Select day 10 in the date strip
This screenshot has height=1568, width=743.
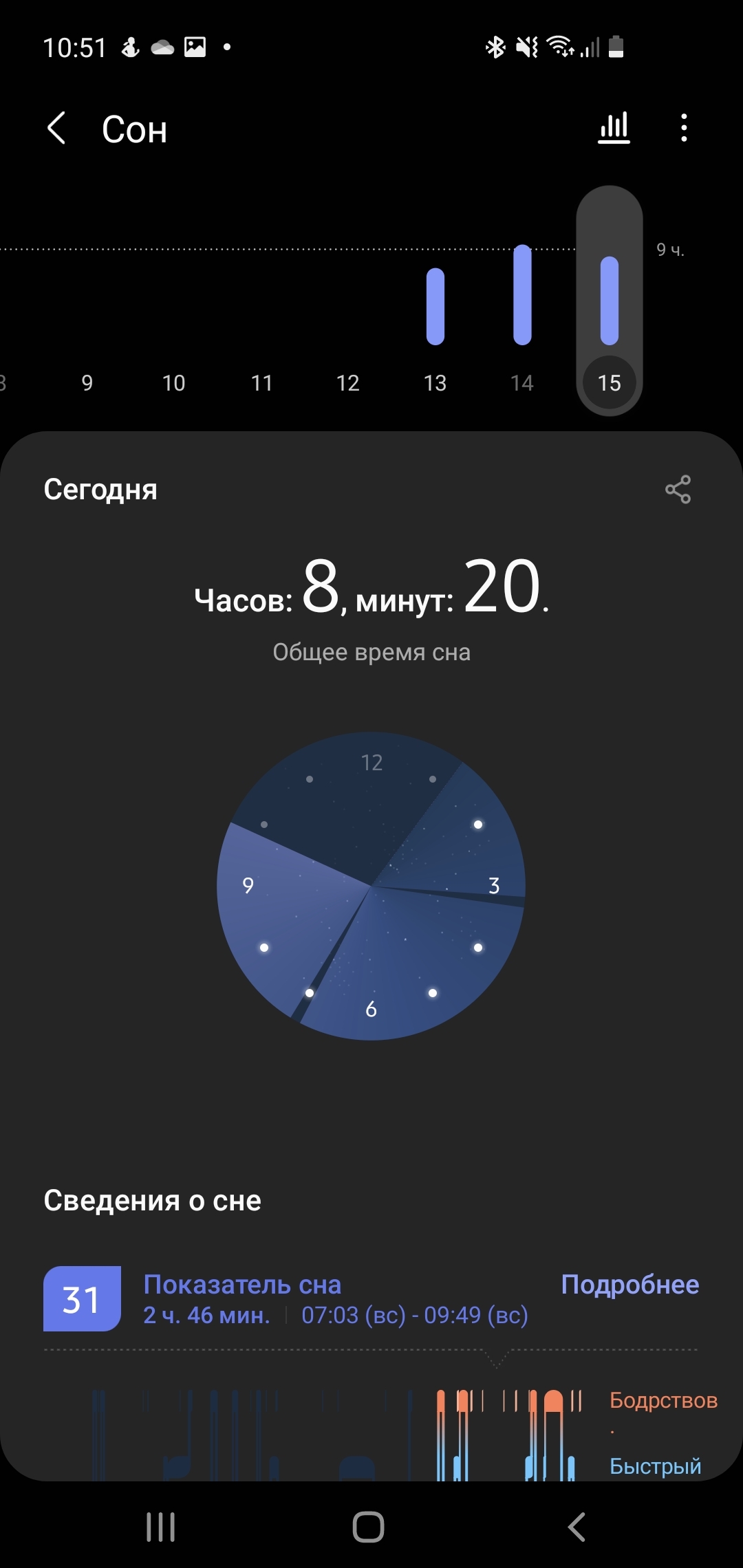(x=173, y=383)
